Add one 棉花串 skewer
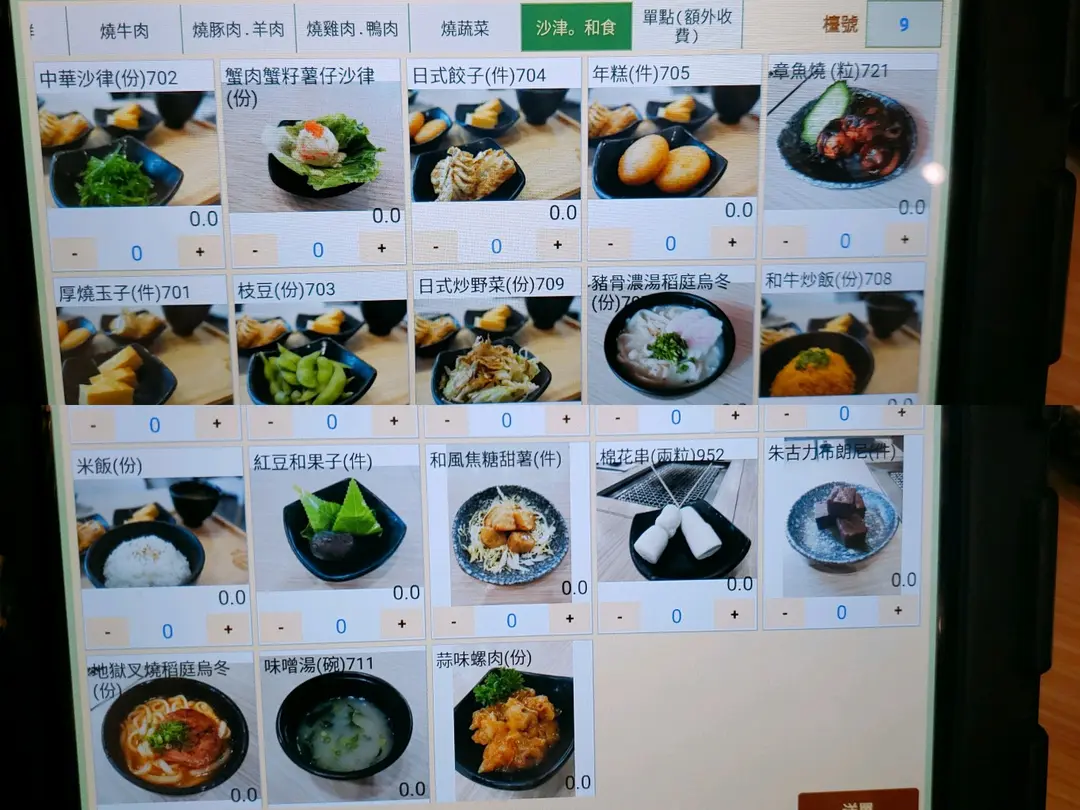The height and width of the screenshot is (810, 1080). (735, 615)
